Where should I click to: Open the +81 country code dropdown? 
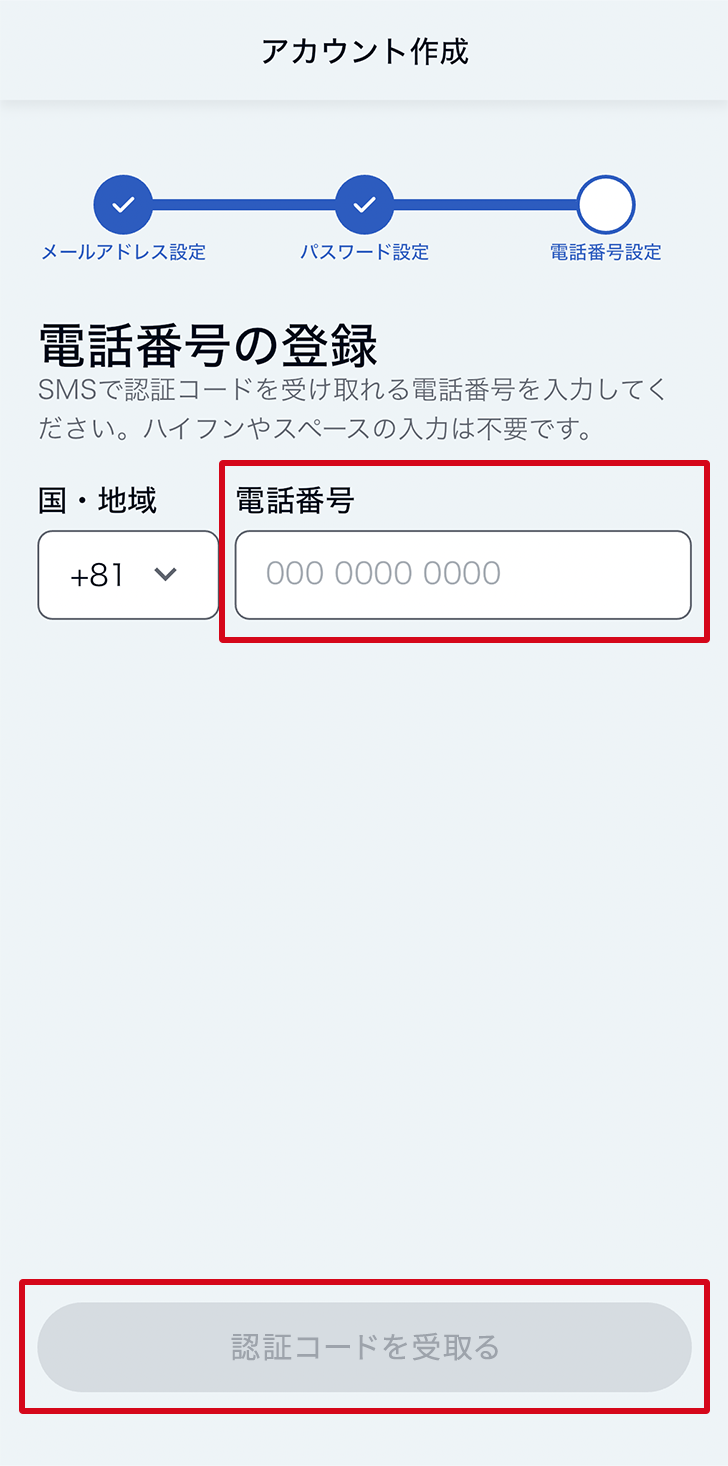(x=128, y=575)
